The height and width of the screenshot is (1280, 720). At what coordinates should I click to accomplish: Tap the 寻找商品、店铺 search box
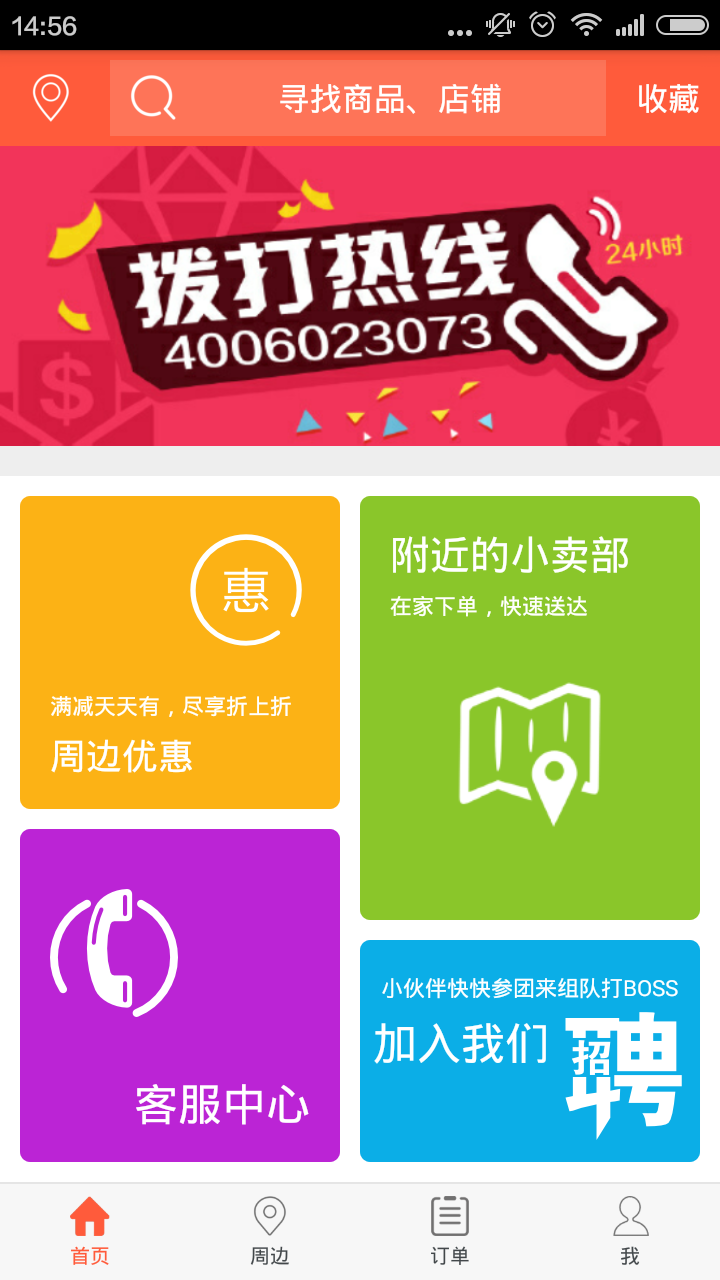click(358, 98)
